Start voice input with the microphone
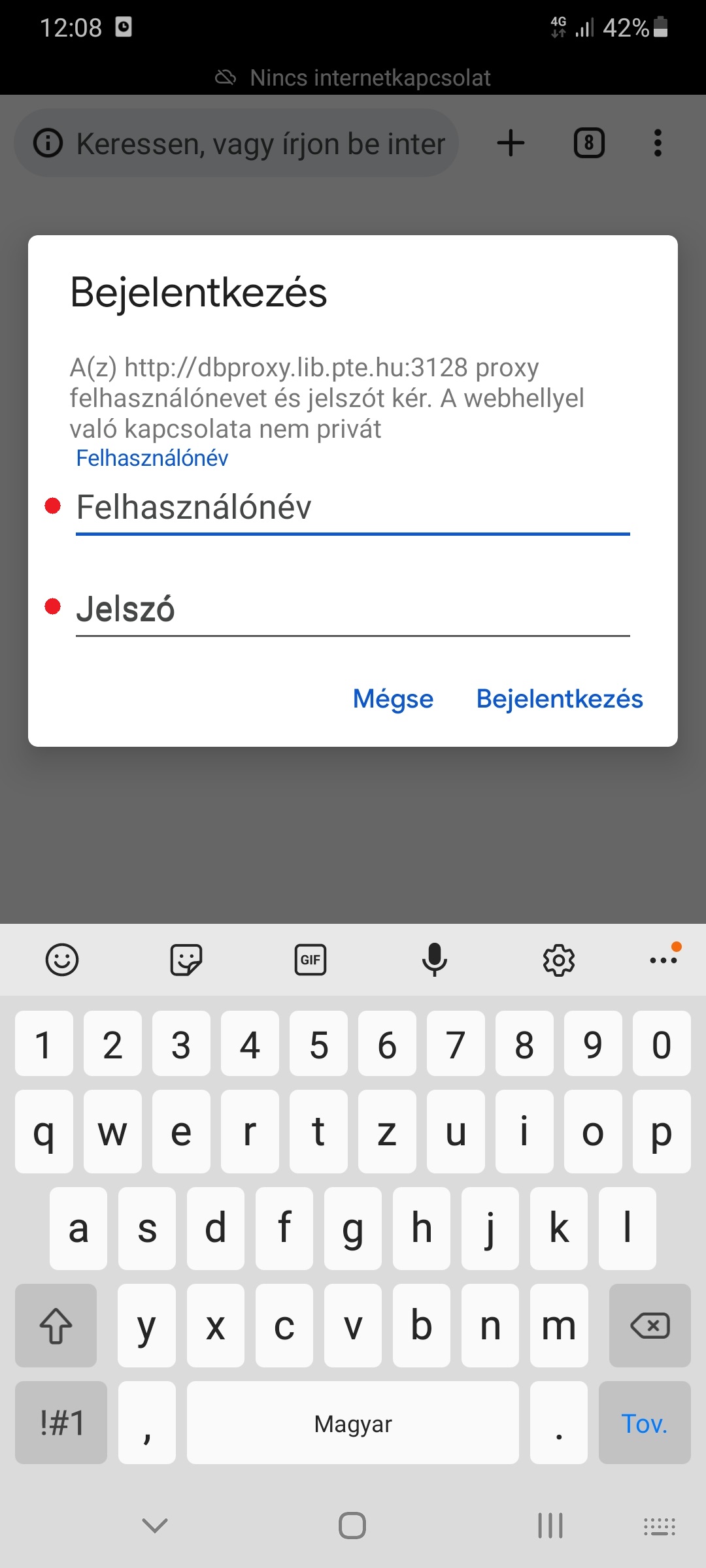 click(435, 960)
